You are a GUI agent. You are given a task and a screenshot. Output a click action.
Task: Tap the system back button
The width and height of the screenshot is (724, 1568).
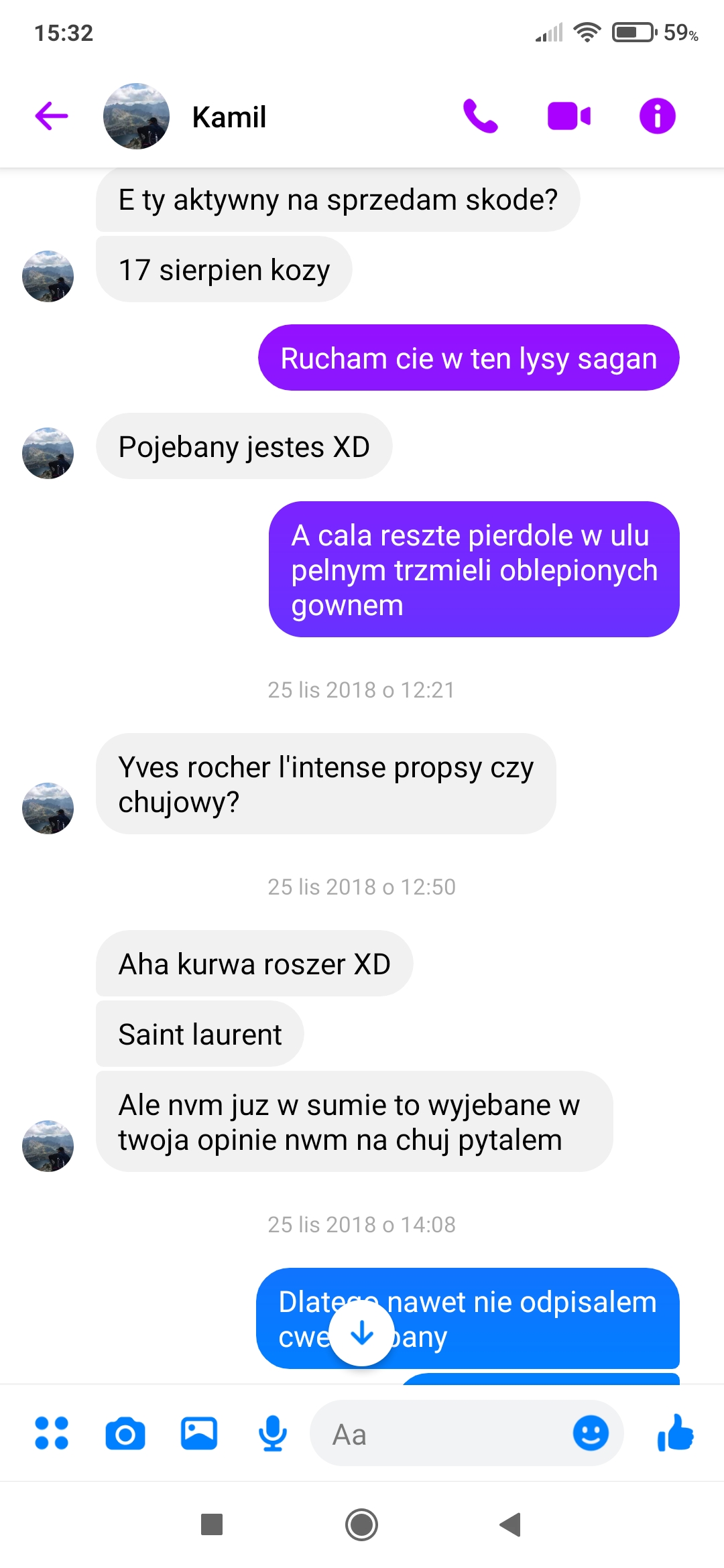(511, 1524)
